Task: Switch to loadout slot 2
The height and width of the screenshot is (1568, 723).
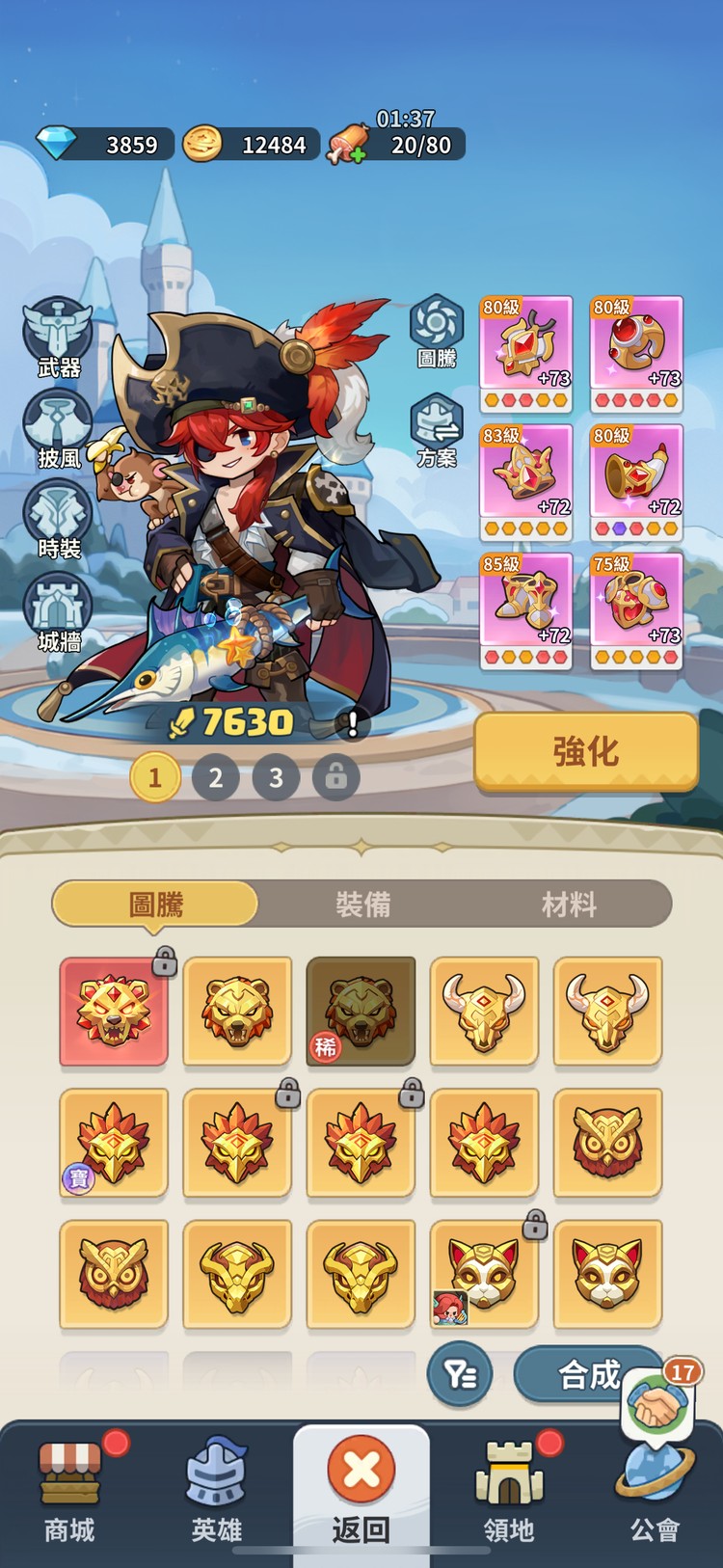Action: pos(215,777)
